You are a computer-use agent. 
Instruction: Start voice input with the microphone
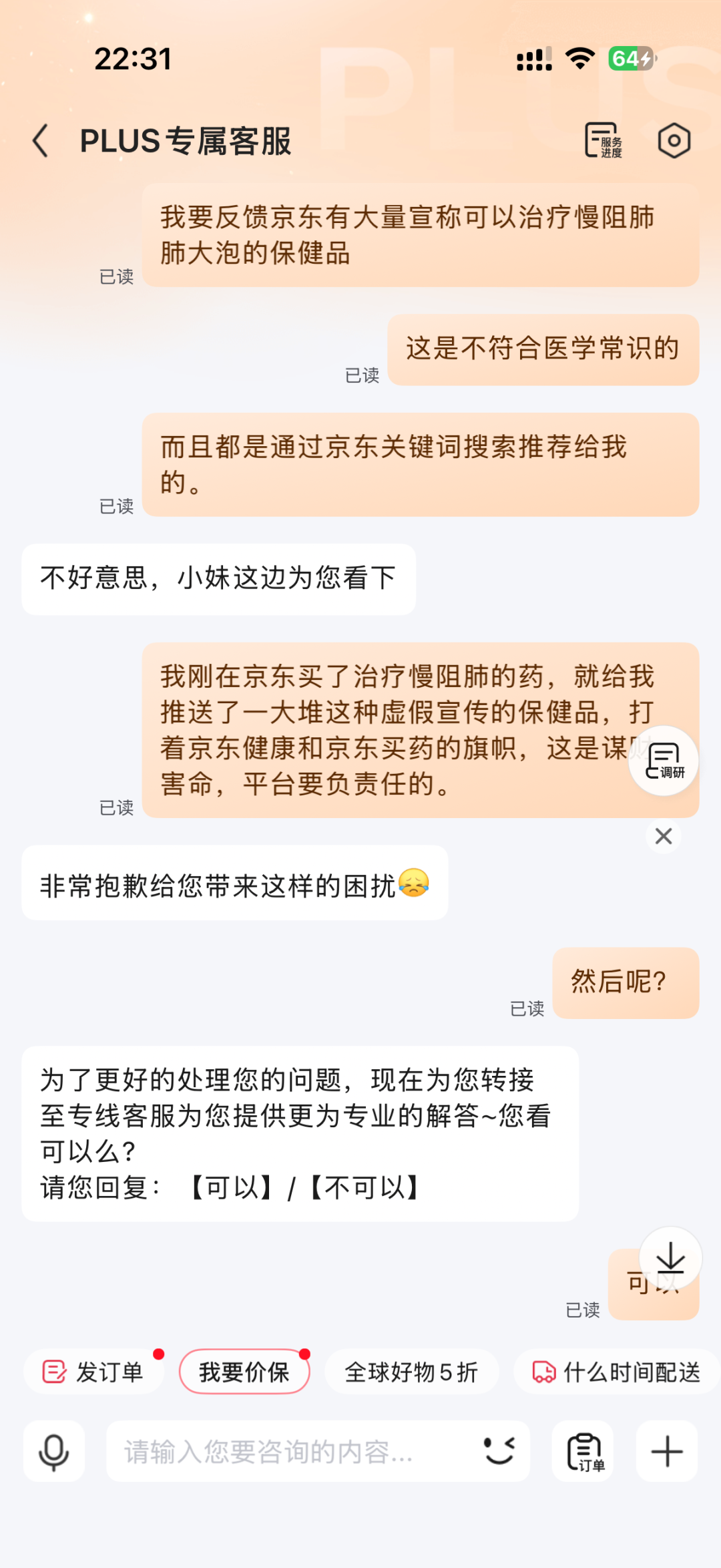click(x=54, y=1452)
